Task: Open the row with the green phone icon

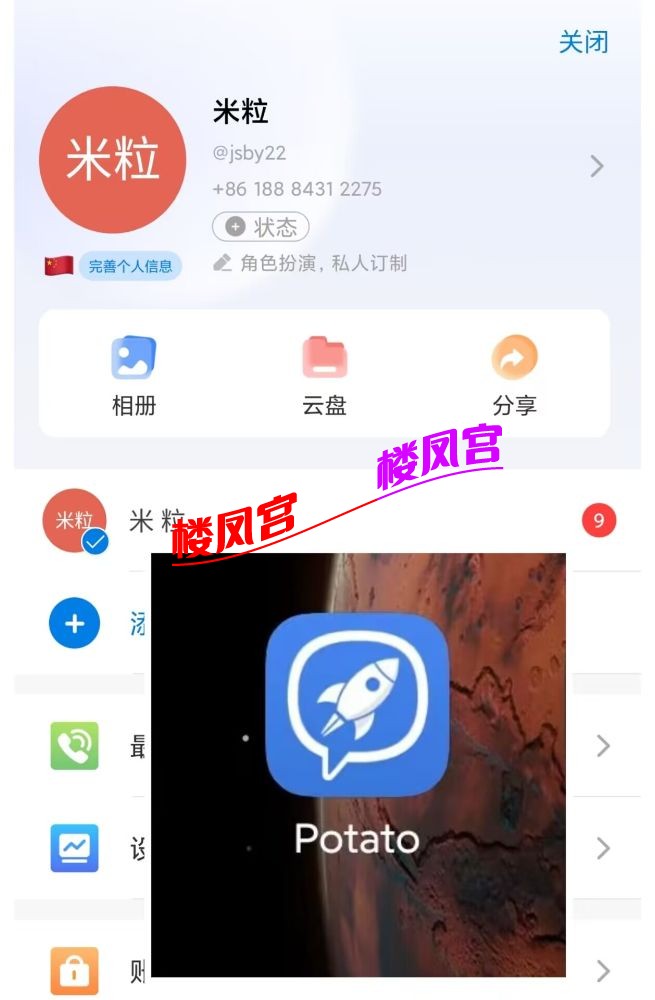Action: tap(75, 746)
